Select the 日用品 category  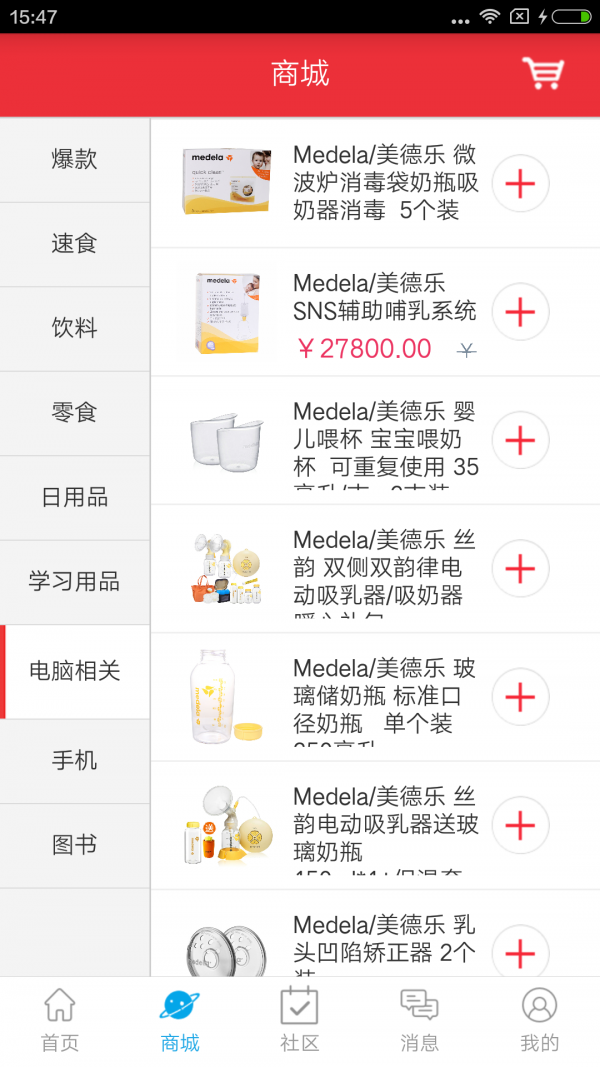tap(75, 498)
